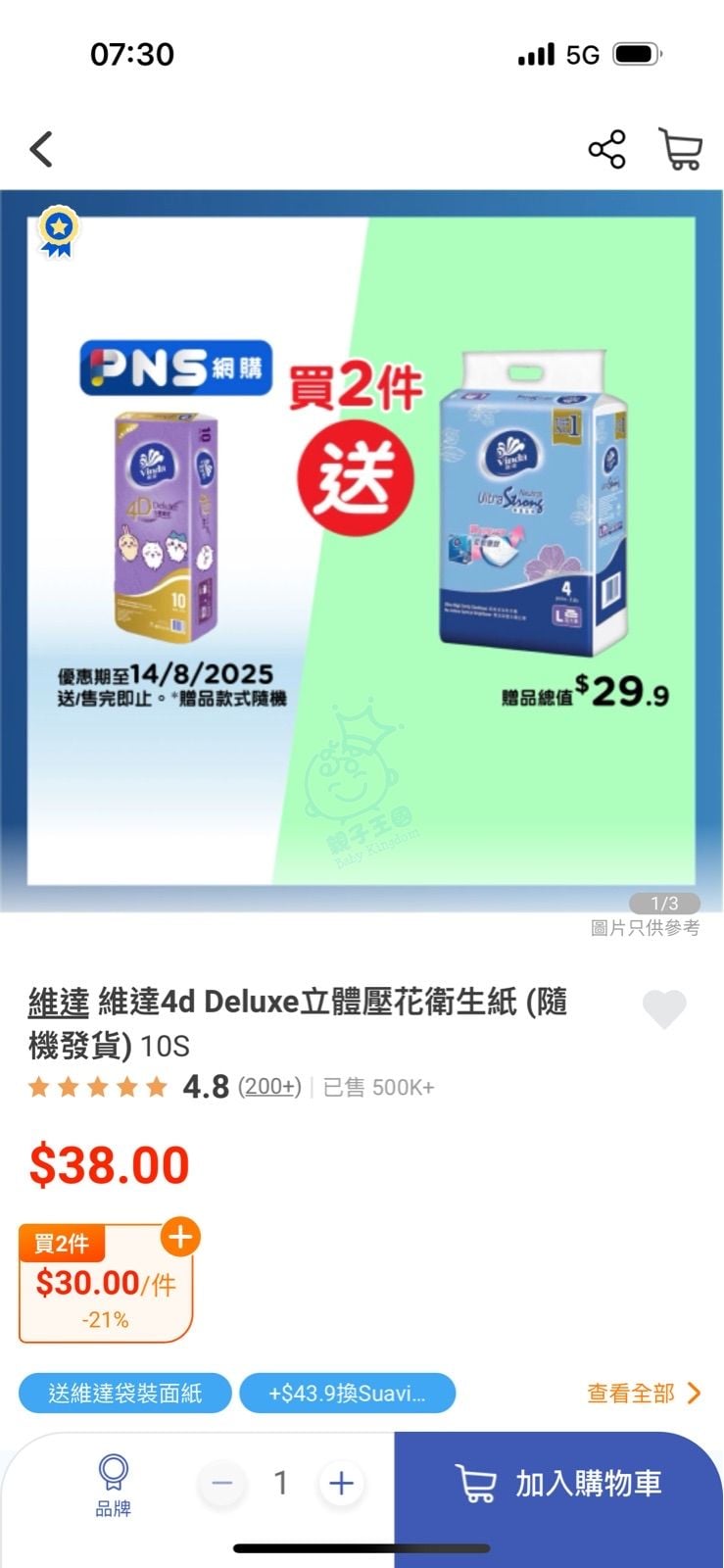Viewport: 724px width, 1568px height.
Task: Open the +$43.9換Suavi promotion chip
Action: 347,1393
